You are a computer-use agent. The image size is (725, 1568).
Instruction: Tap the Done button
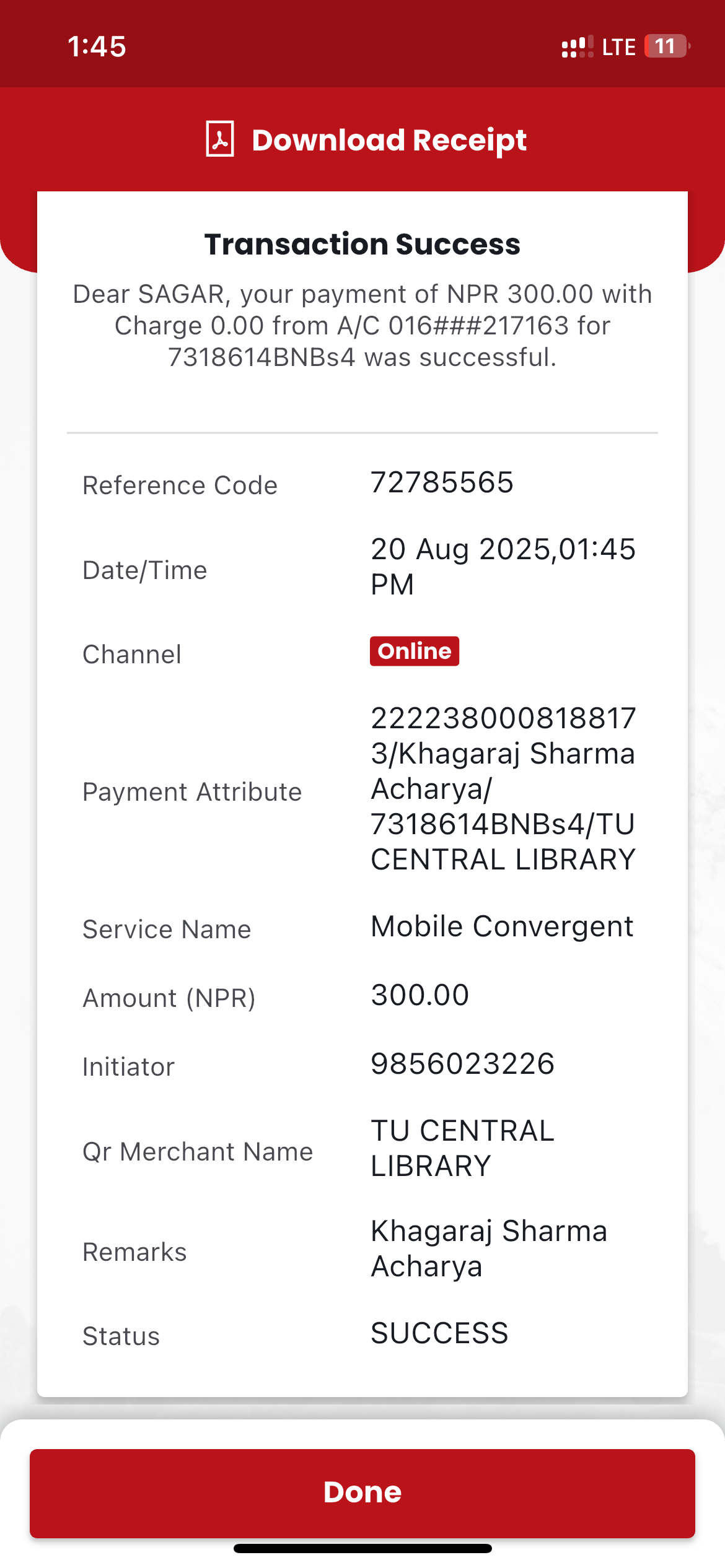click(x=362, y=1493)
